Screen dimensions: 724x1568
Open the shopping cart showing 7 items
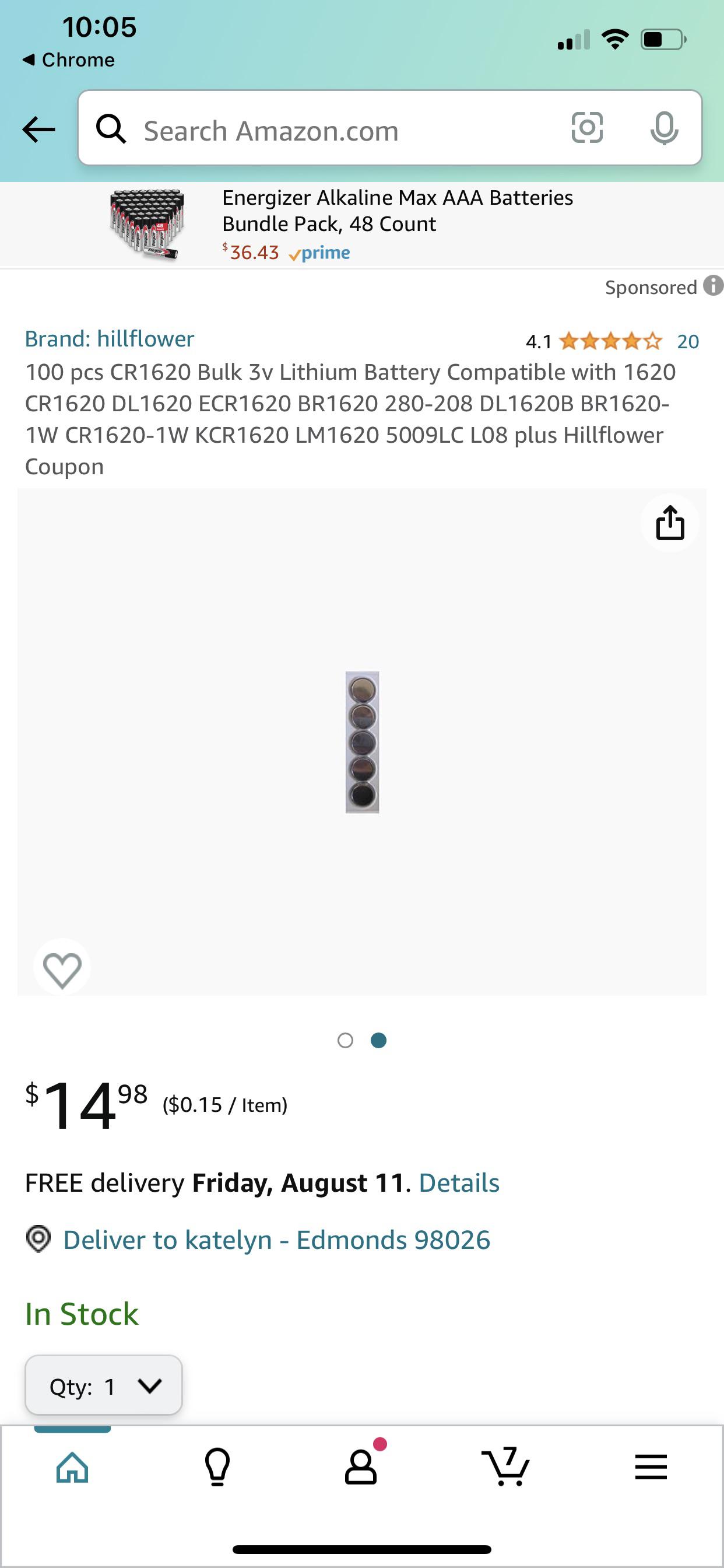click(x=507, y=1467)
